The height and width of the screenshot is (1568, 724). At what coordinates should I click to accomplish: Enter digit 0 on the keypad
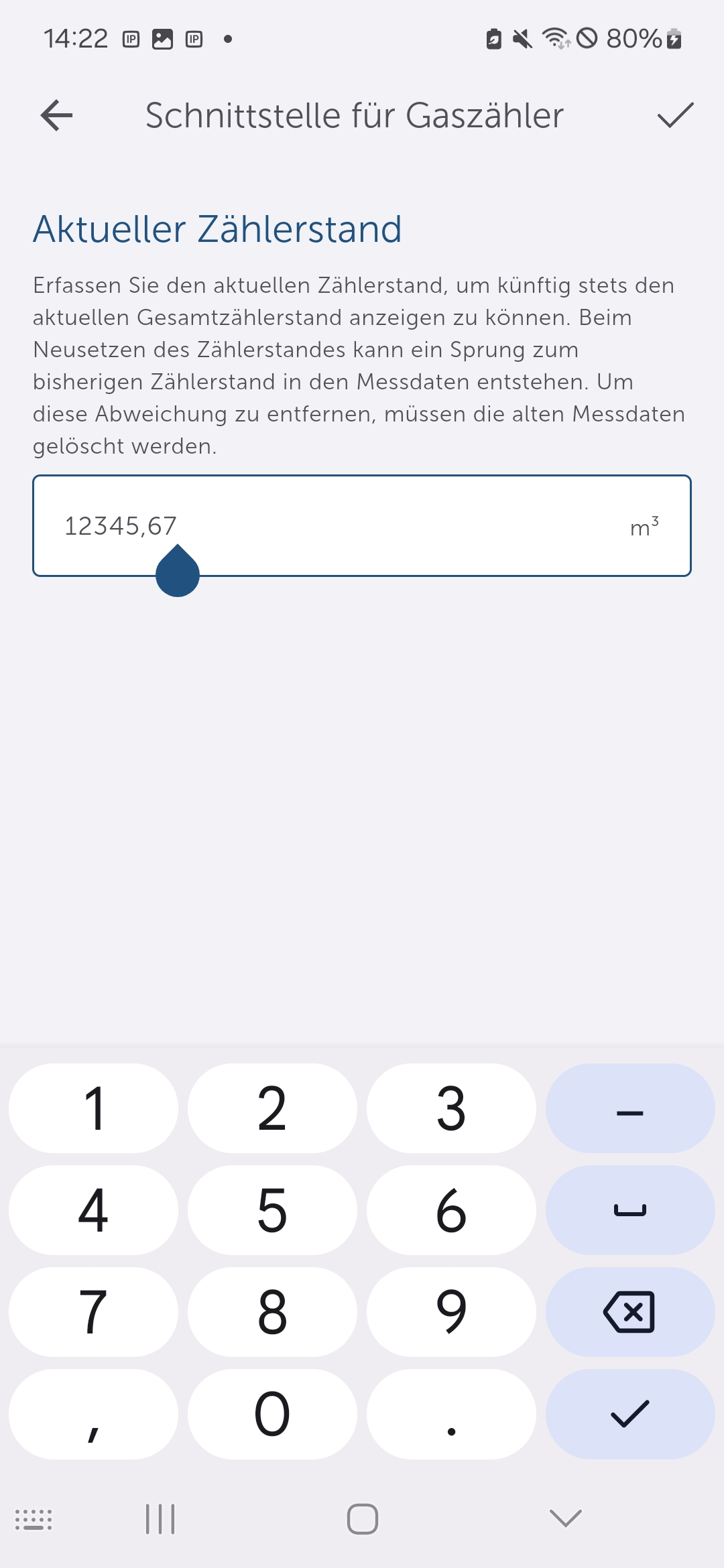point(272,1414)
